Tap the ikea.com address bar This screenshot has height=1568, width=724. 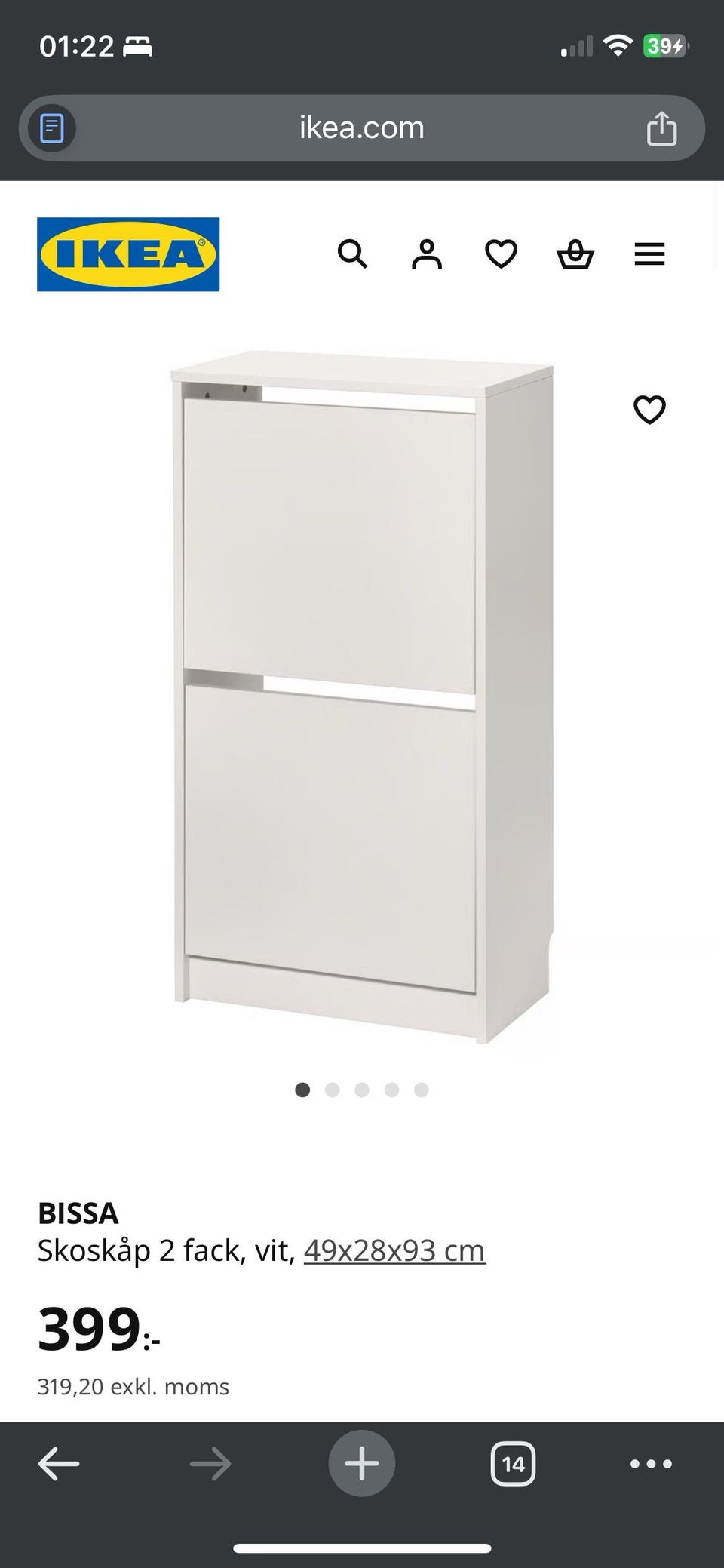pos(362,128)
